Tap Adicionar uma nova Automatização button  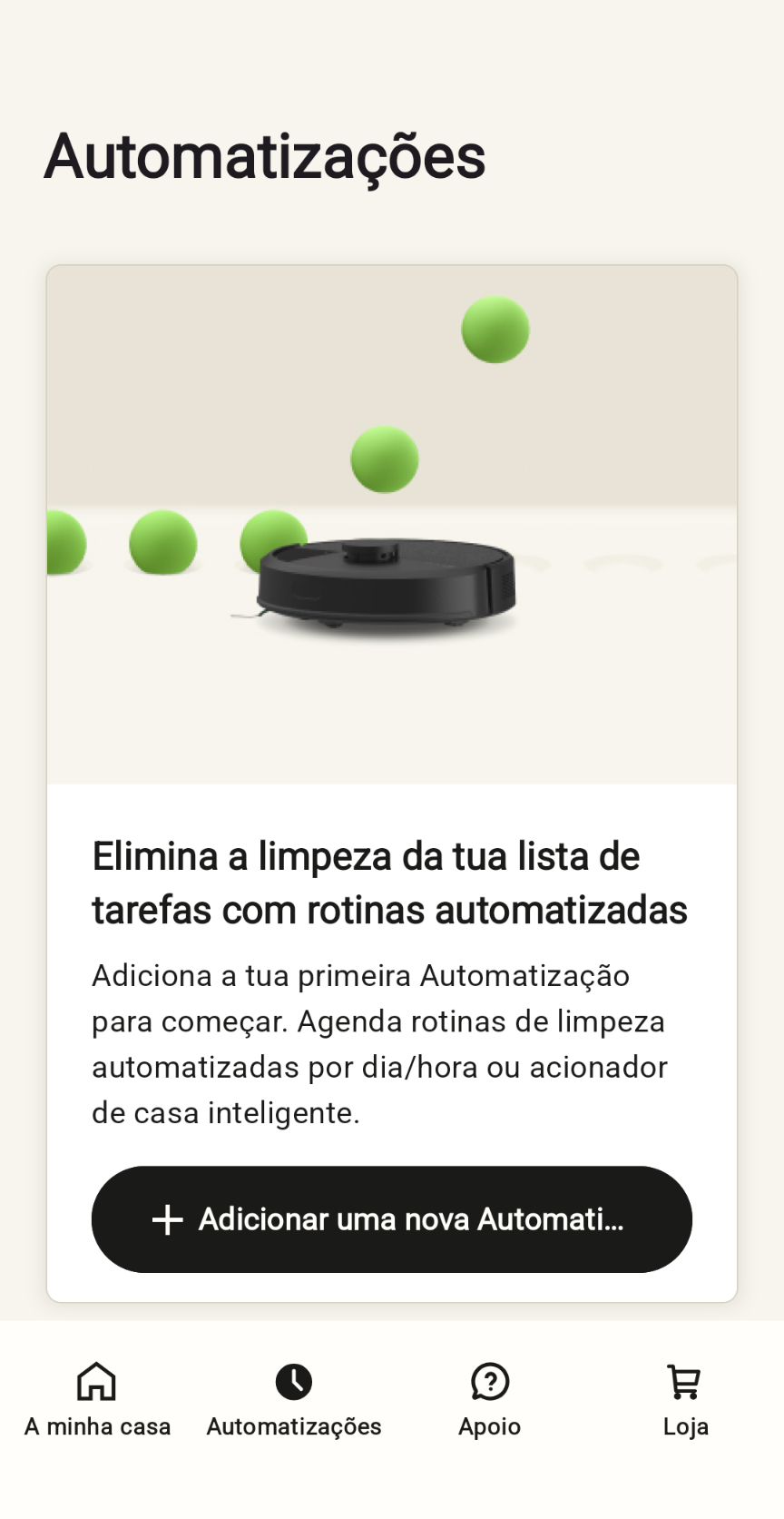[391, 1218]
